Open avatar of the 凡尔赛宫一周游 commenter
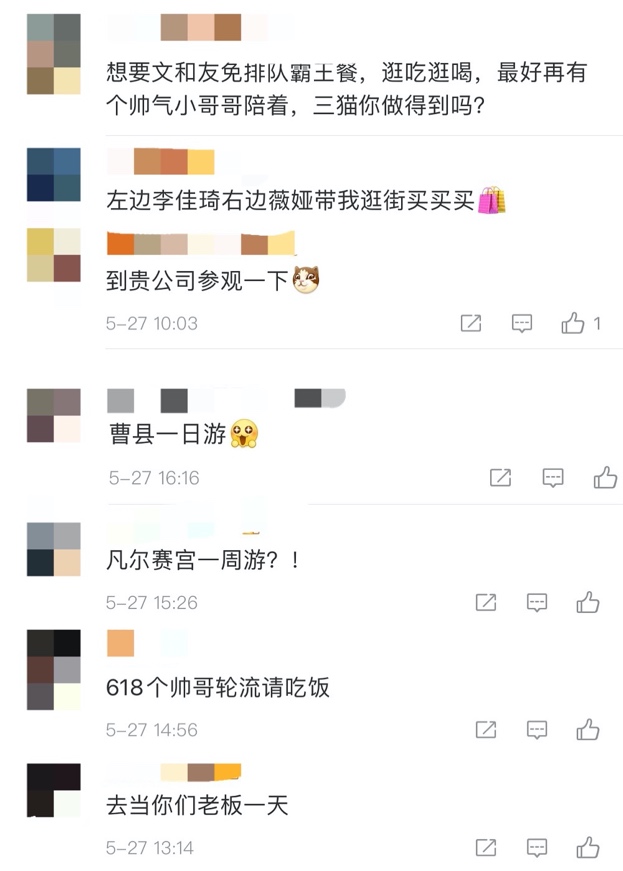Image resolution: width=623 pixels, height=871 pixels. pyautogui.click(x=54, y=549)
